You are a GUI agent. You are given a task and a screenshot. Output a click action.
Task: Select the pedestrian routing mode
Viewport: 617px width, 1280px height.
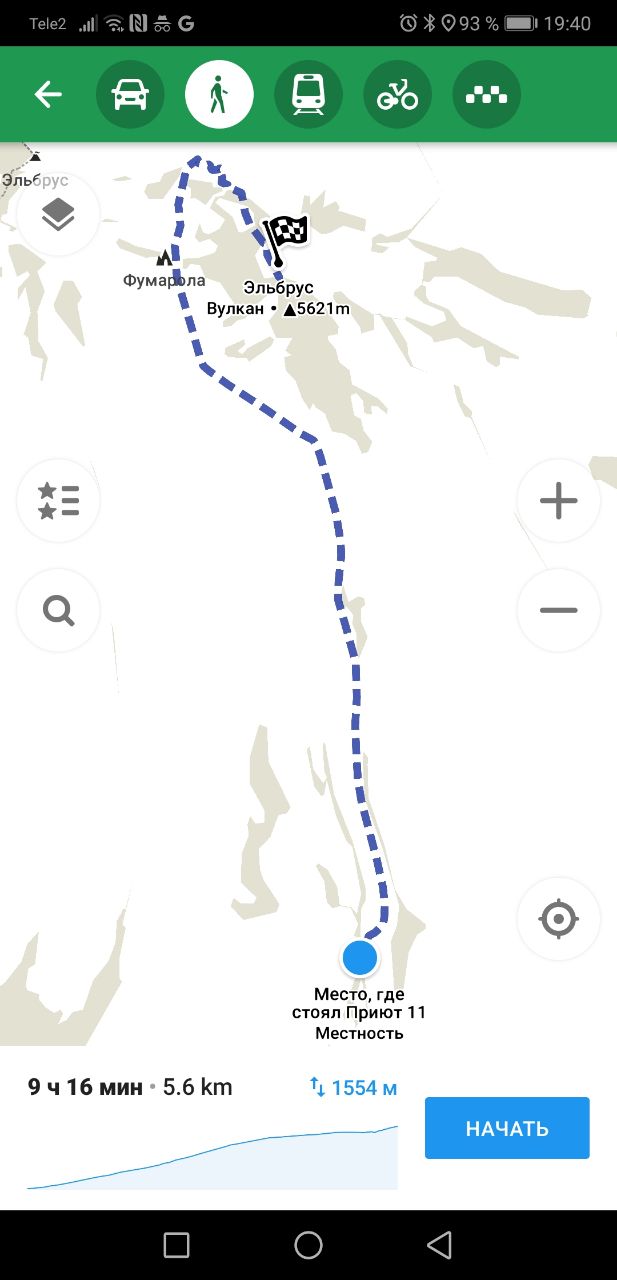pos(219,95)
